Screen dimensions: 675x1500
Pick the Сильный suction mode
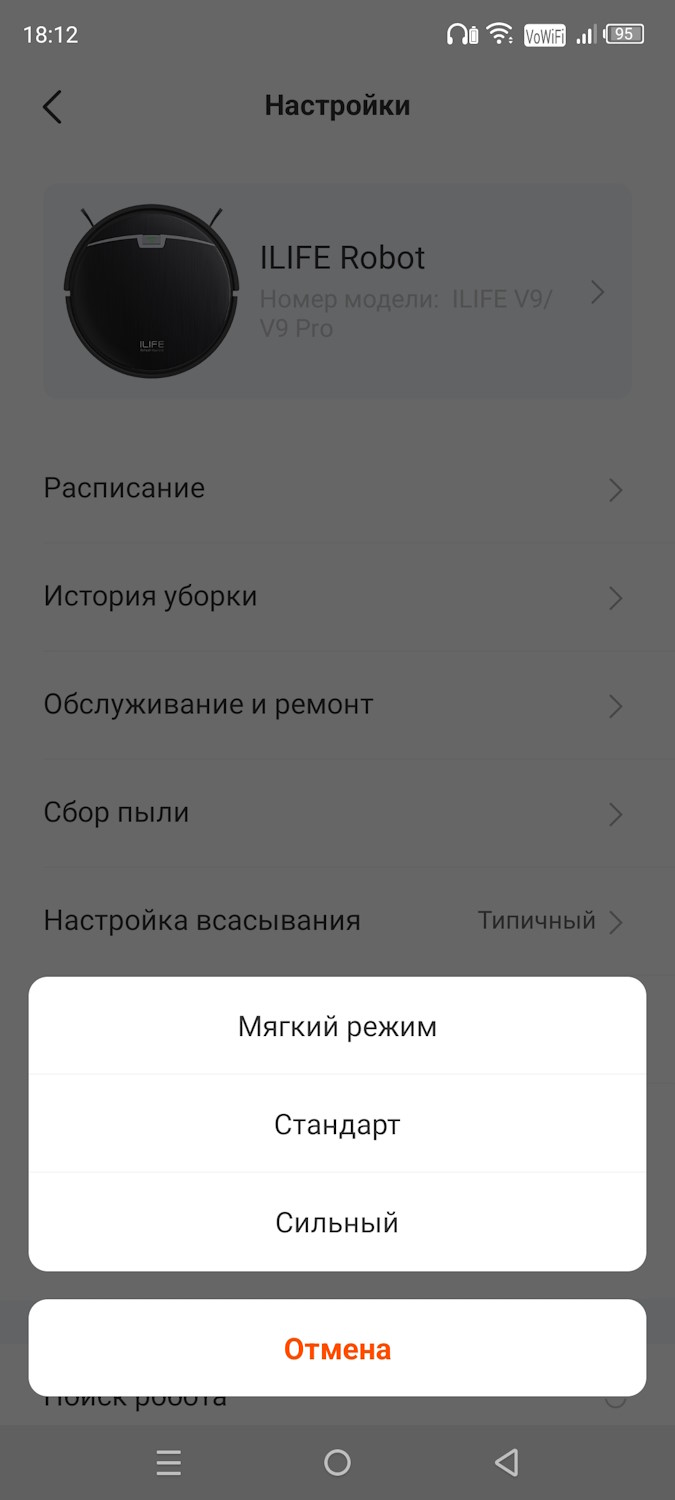(x=337, y=1222)
